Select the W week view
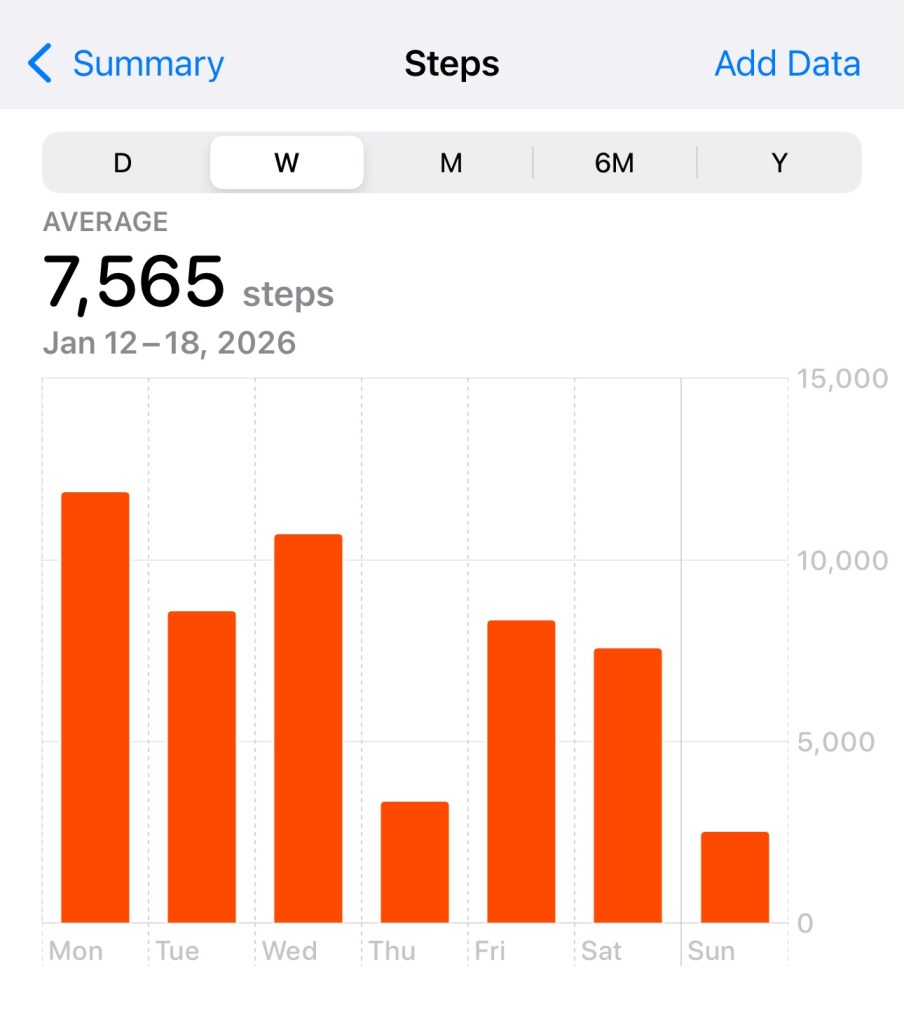904x1023 pixels. tap(287, 163)
